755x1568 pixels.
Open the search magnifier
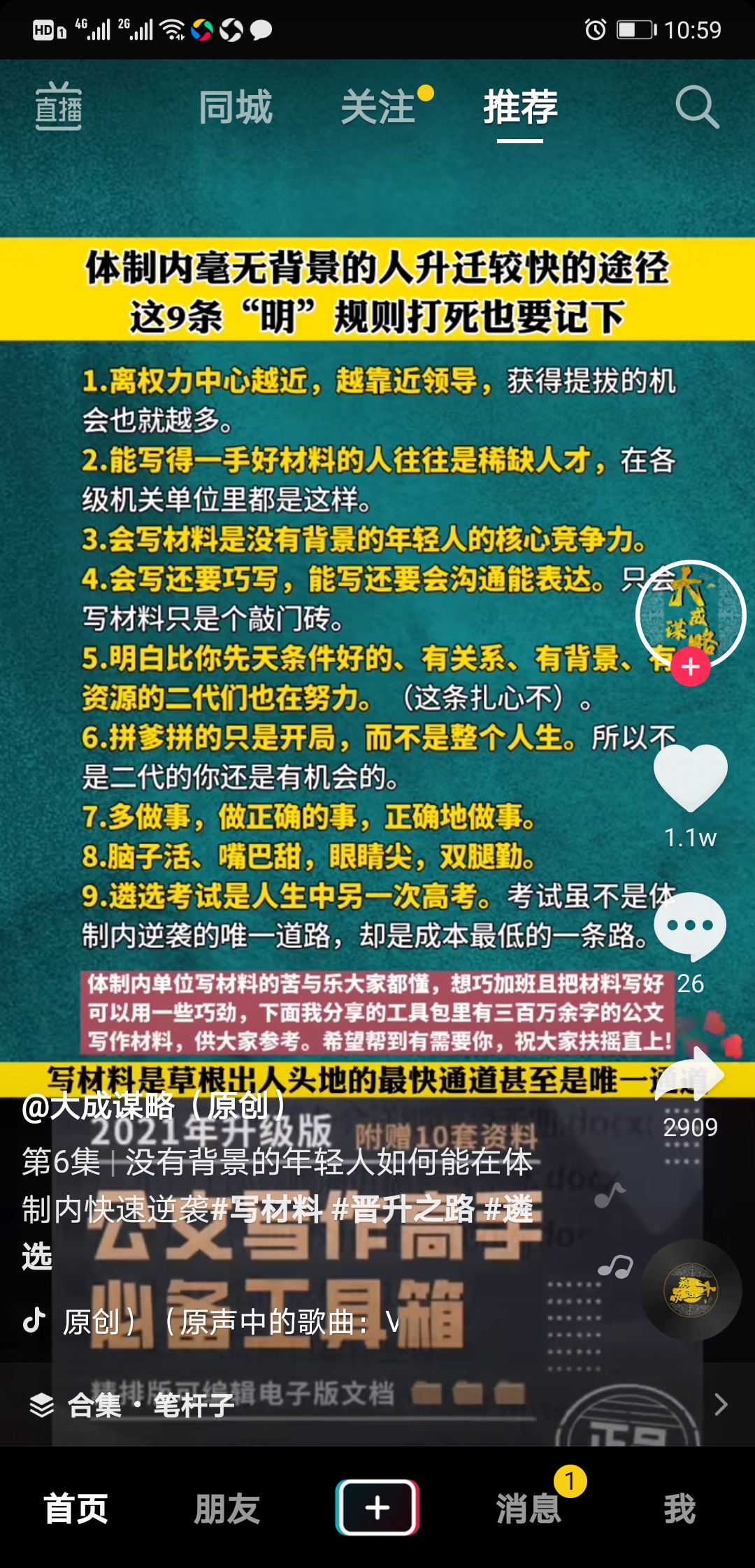(697, 108)
